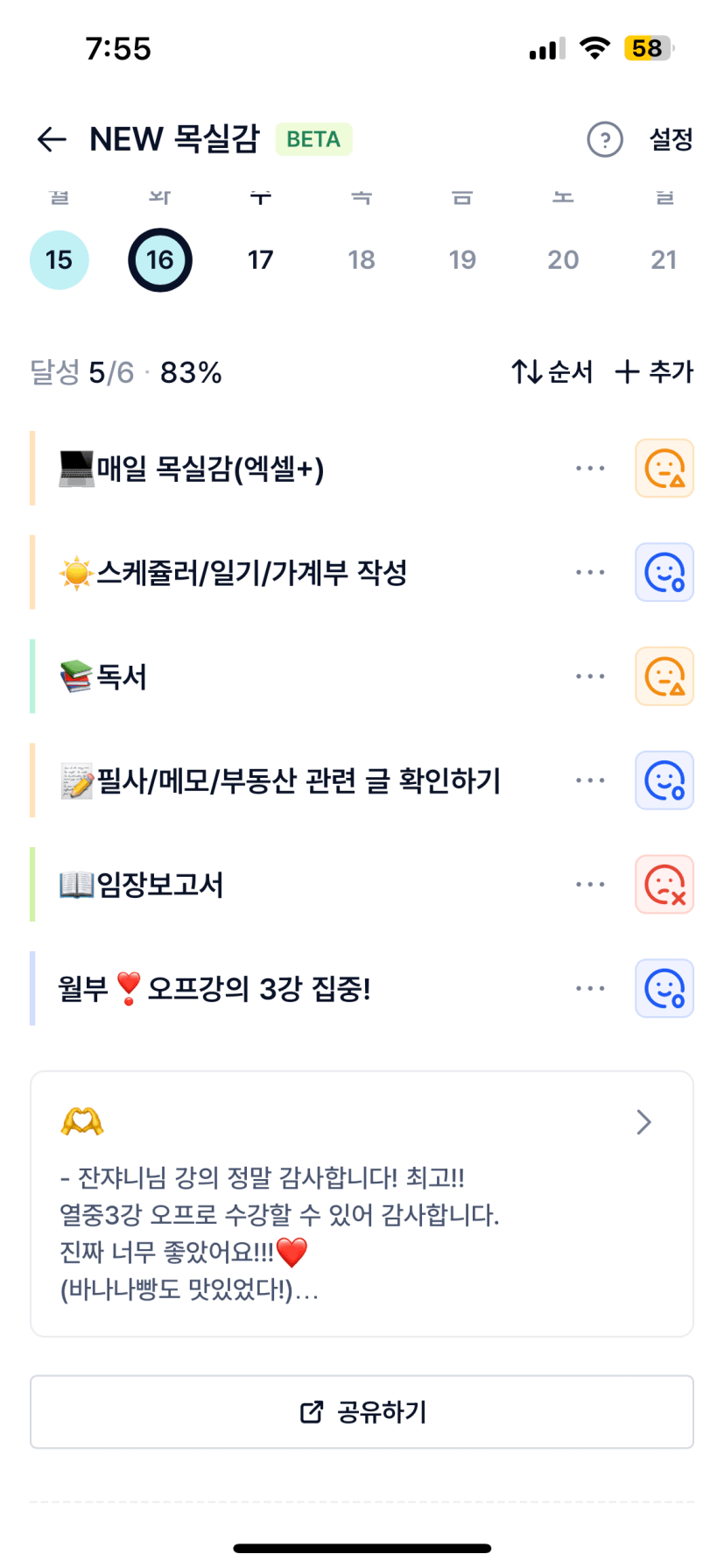Open the help question mark icon
The width and height of the screenshot is (724, 1568).
pos(604,139)
